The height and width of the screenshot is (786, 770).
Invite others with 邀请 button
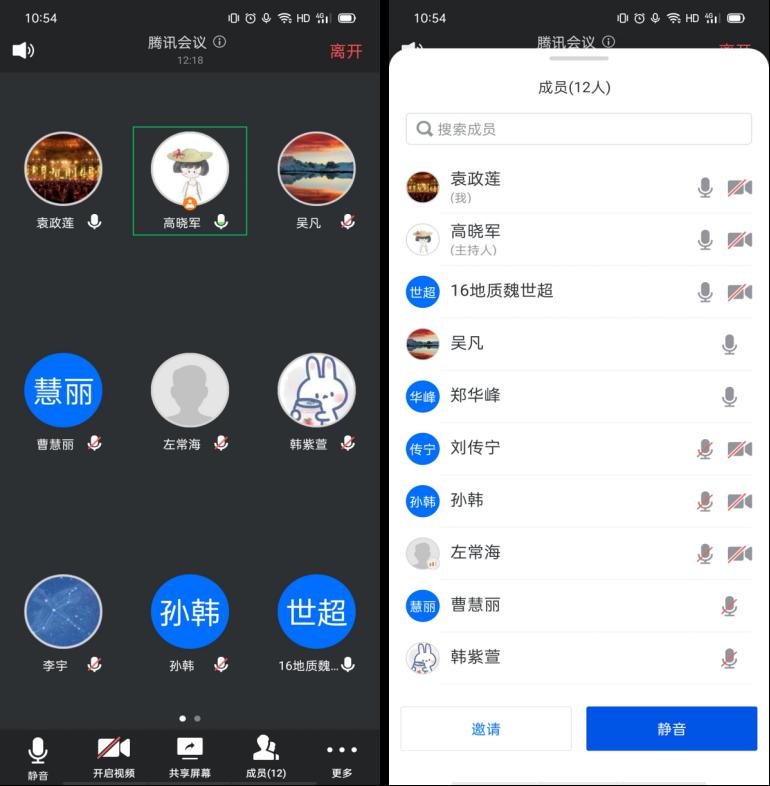pyautogui.click(x=486, y=729)
